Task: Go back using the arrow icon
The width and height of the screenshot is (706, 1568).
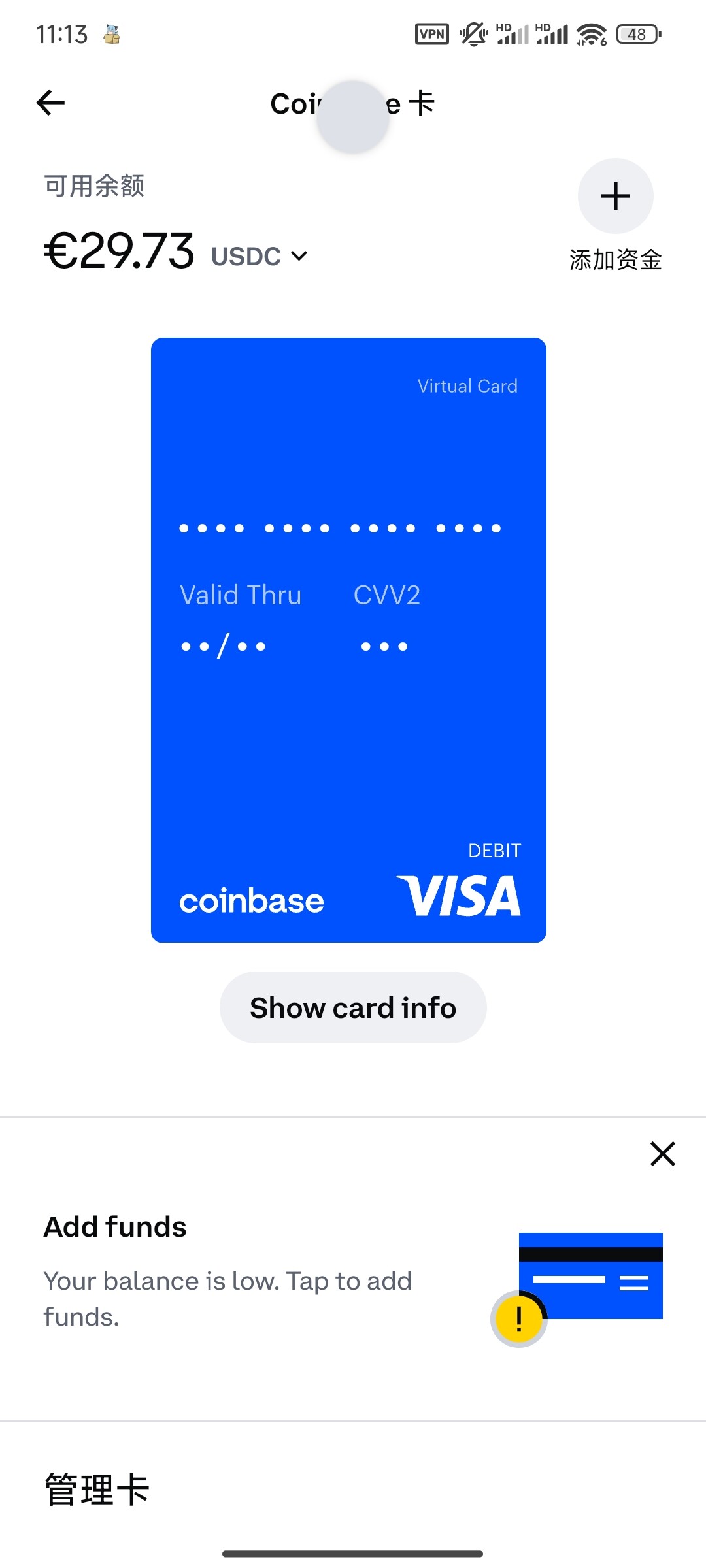Action: 50,103
